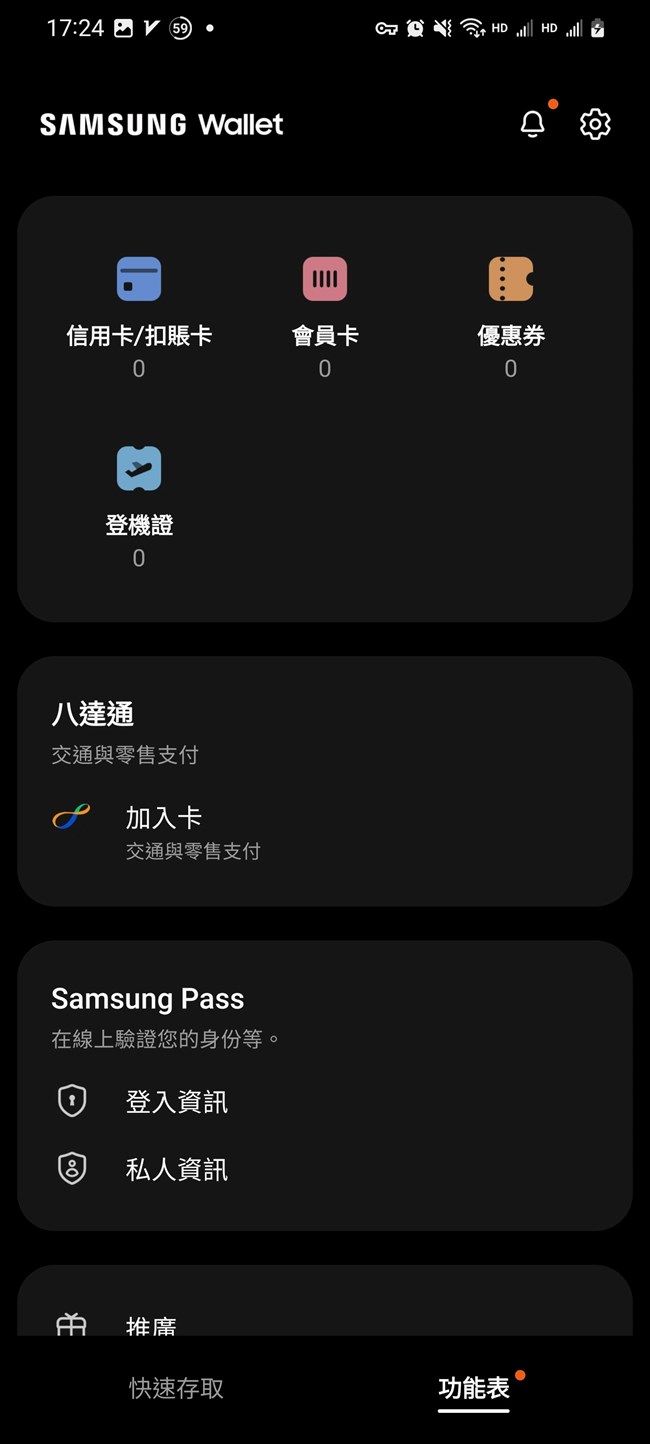The image size is (650, 1444).
Task: Open 登機證 section
Action: tap(139, 506)
